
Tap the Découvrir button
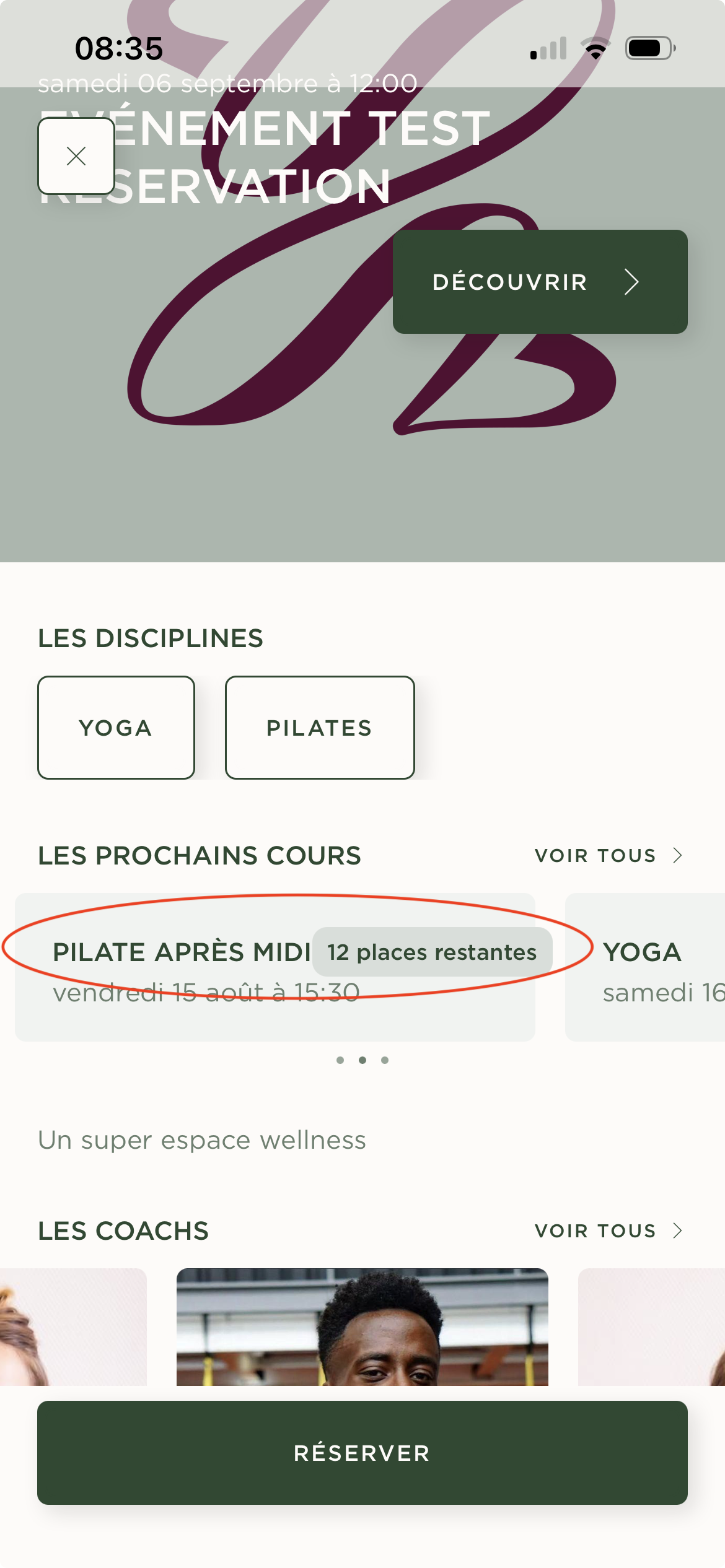pos(540,282)
